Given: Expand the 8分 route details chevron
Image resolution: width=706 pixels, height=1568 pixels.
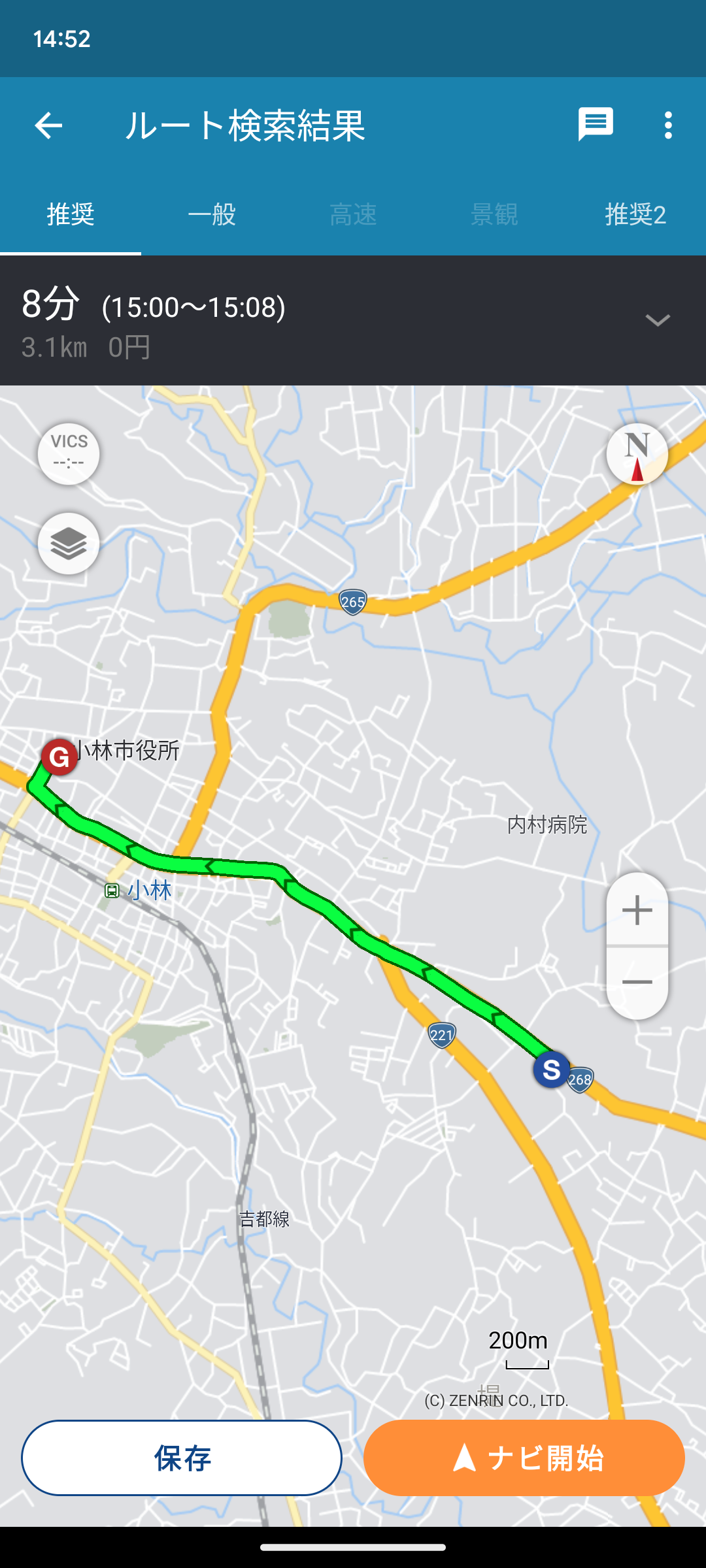Looking at the screenshot, I should tap(658, 320).
